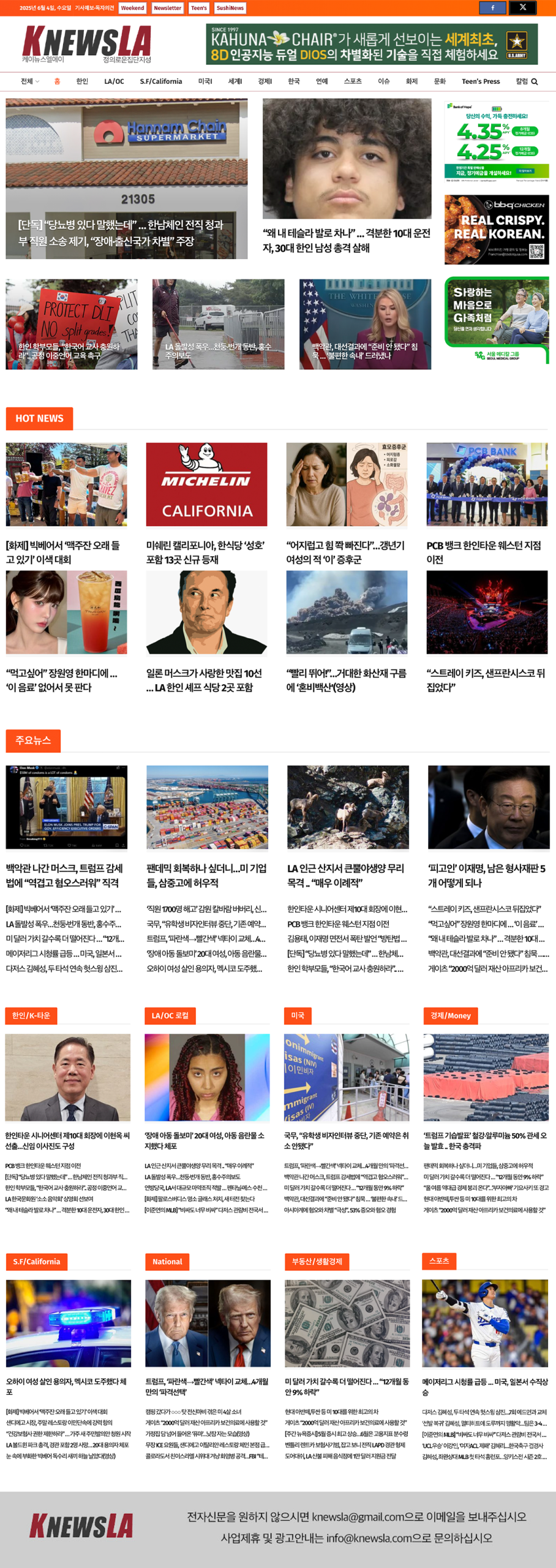Select the LA/OC nav tab
The width and height of the screenshot is (556, 1568).
coord(114,81)
